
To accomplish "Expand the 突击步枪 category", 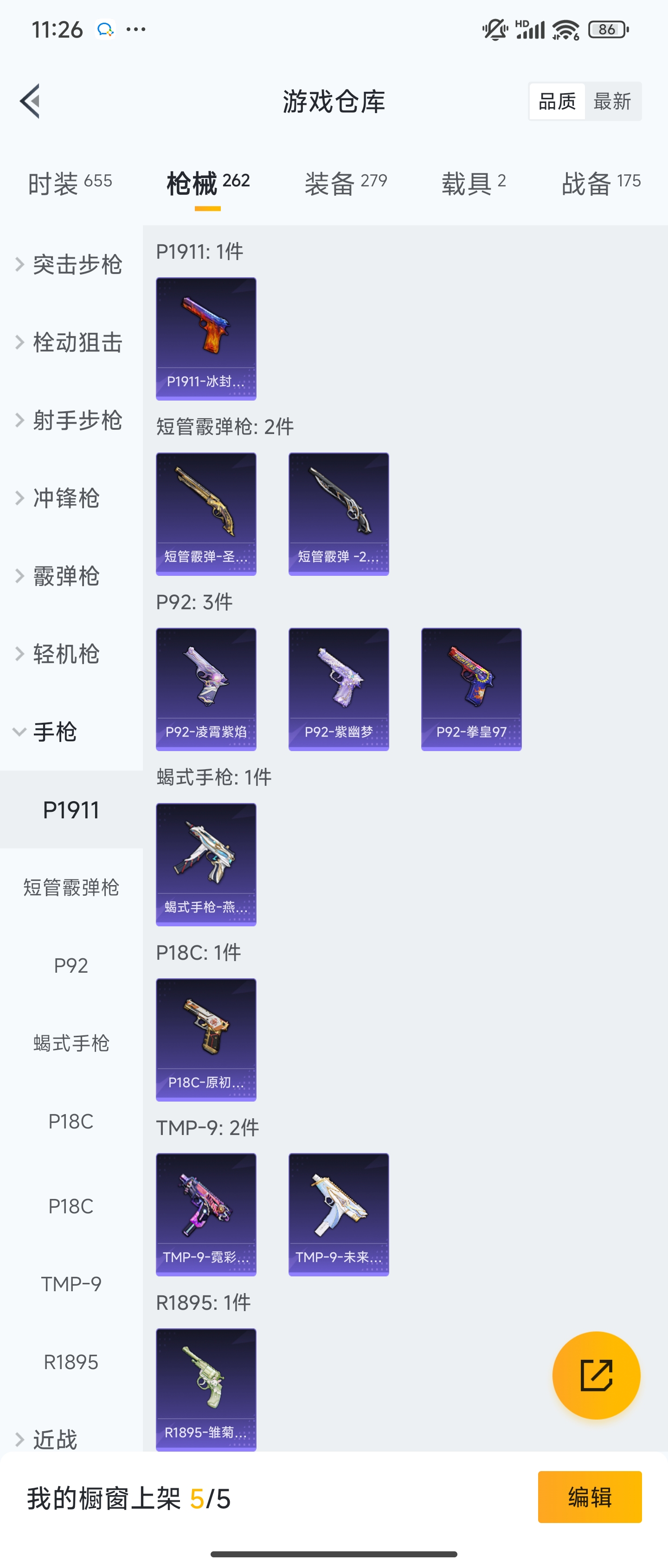I will [x=71, y=265].
